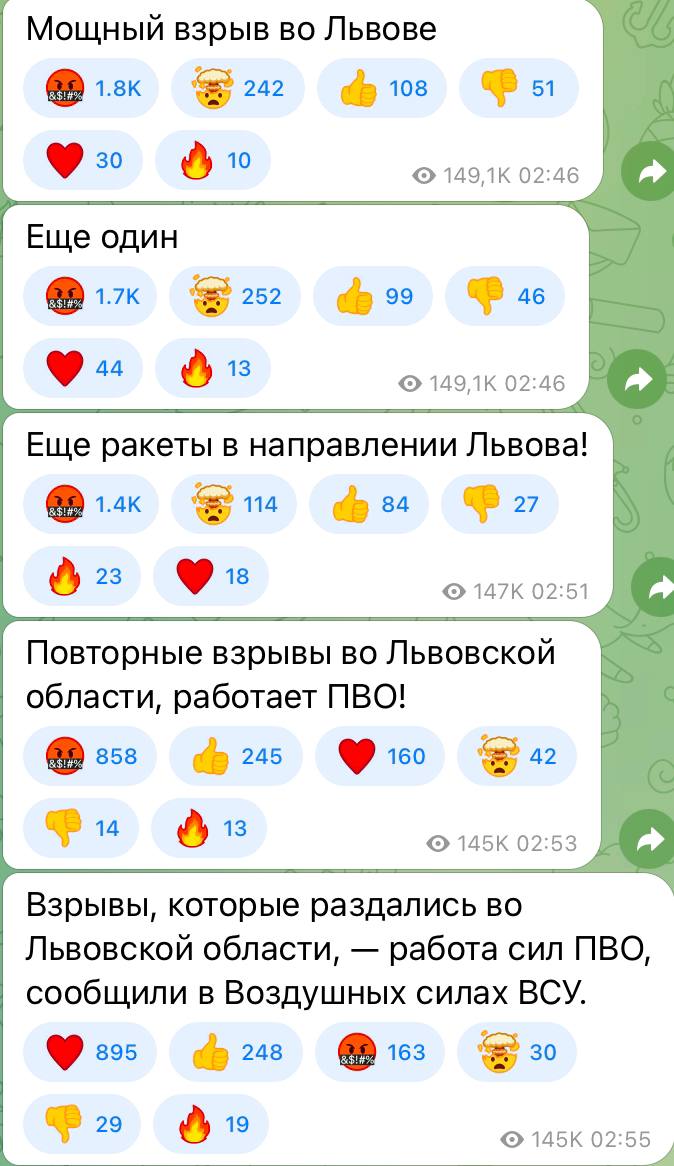Tap the heart reaction showing 895
This screenshot has width=674, height=1166.
[x=90, y=1052]
